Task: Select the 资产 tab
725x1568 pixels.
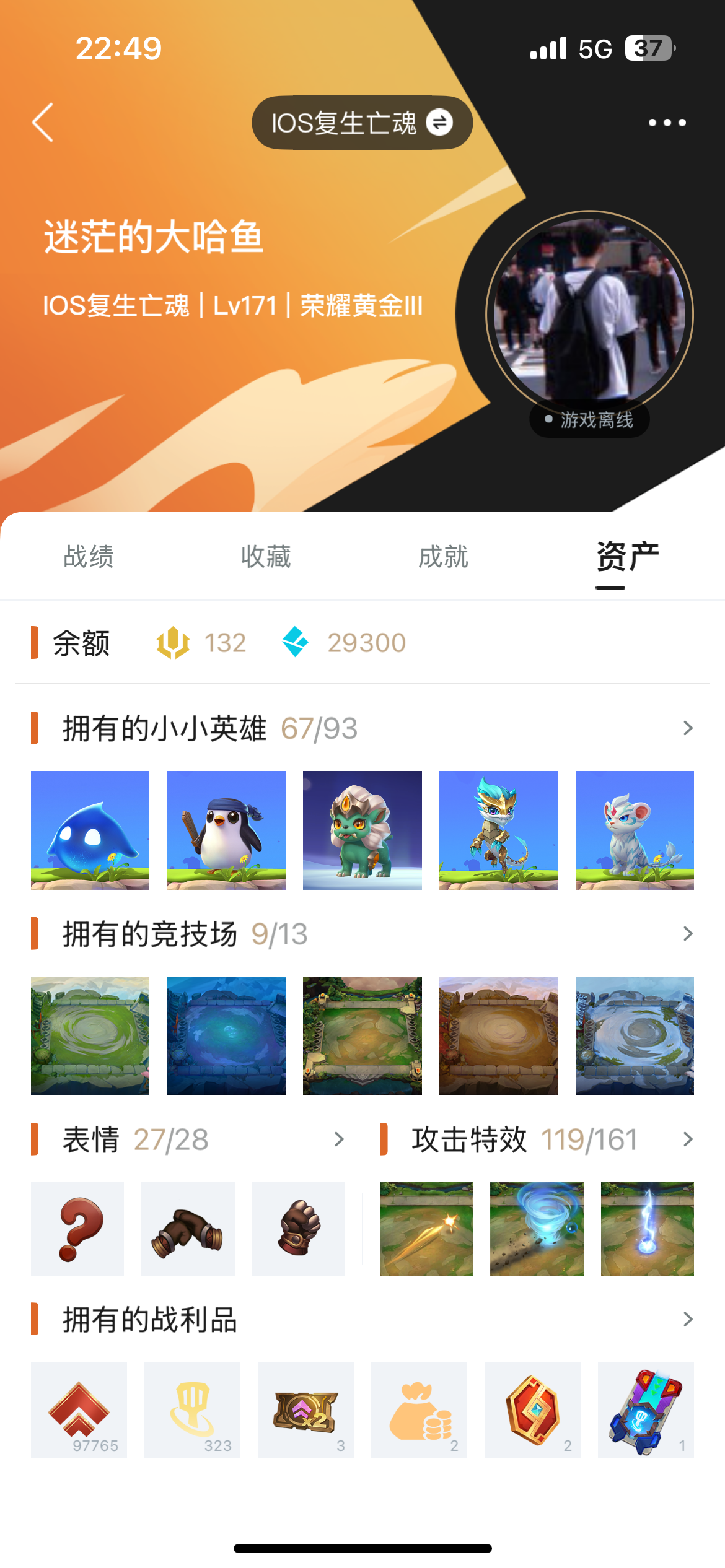Action: coord(627,556)
